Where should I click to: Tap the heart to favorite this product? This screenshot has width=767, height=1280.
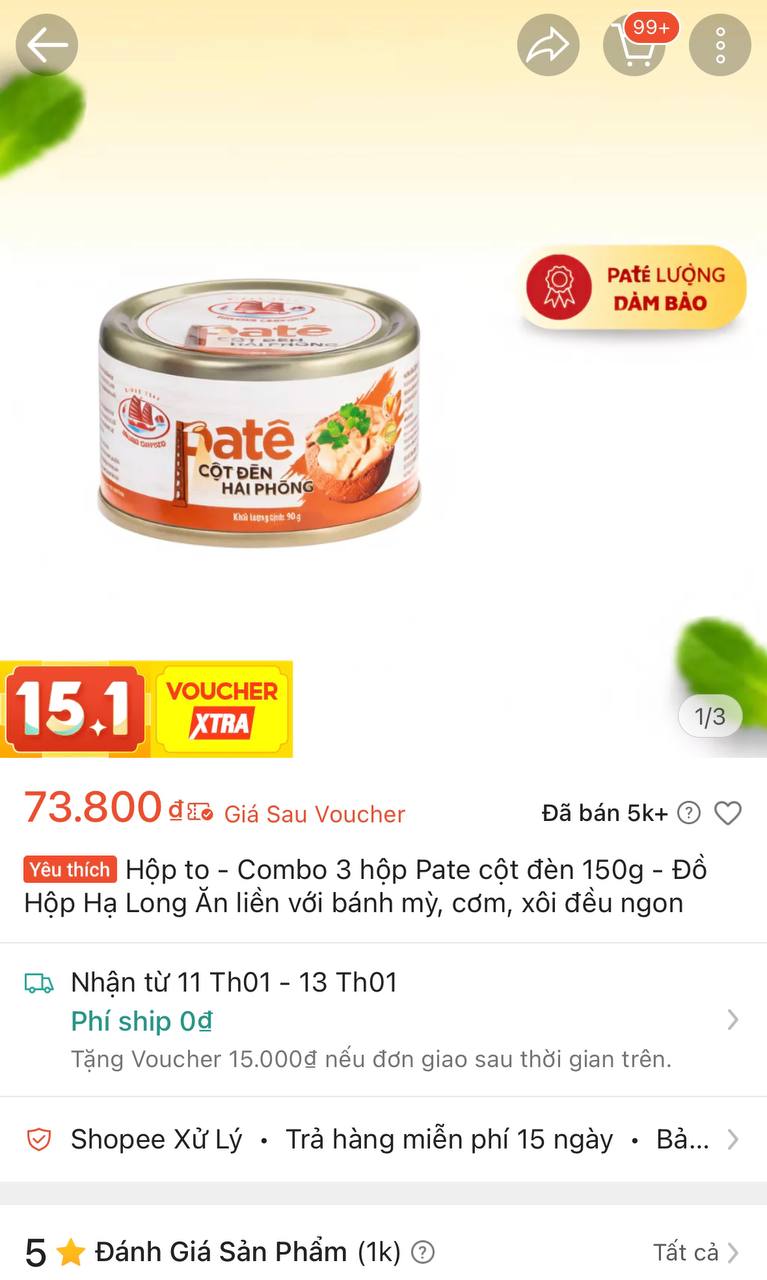pyautogui.click(x=729, y=813)
